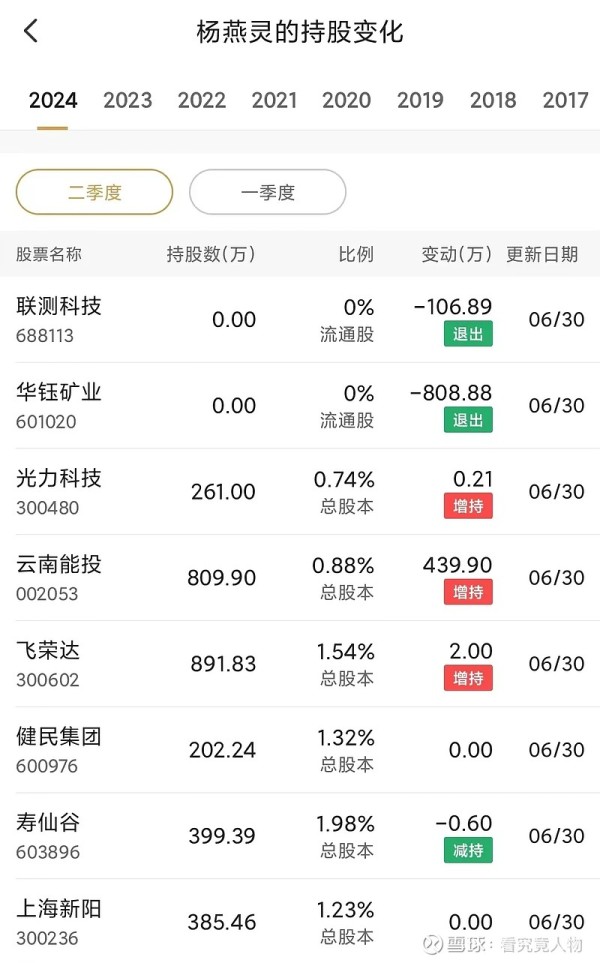Switch to the 2018 year tab
The width and height of the screenshot is (600, 963).
(x=493, y=100)
